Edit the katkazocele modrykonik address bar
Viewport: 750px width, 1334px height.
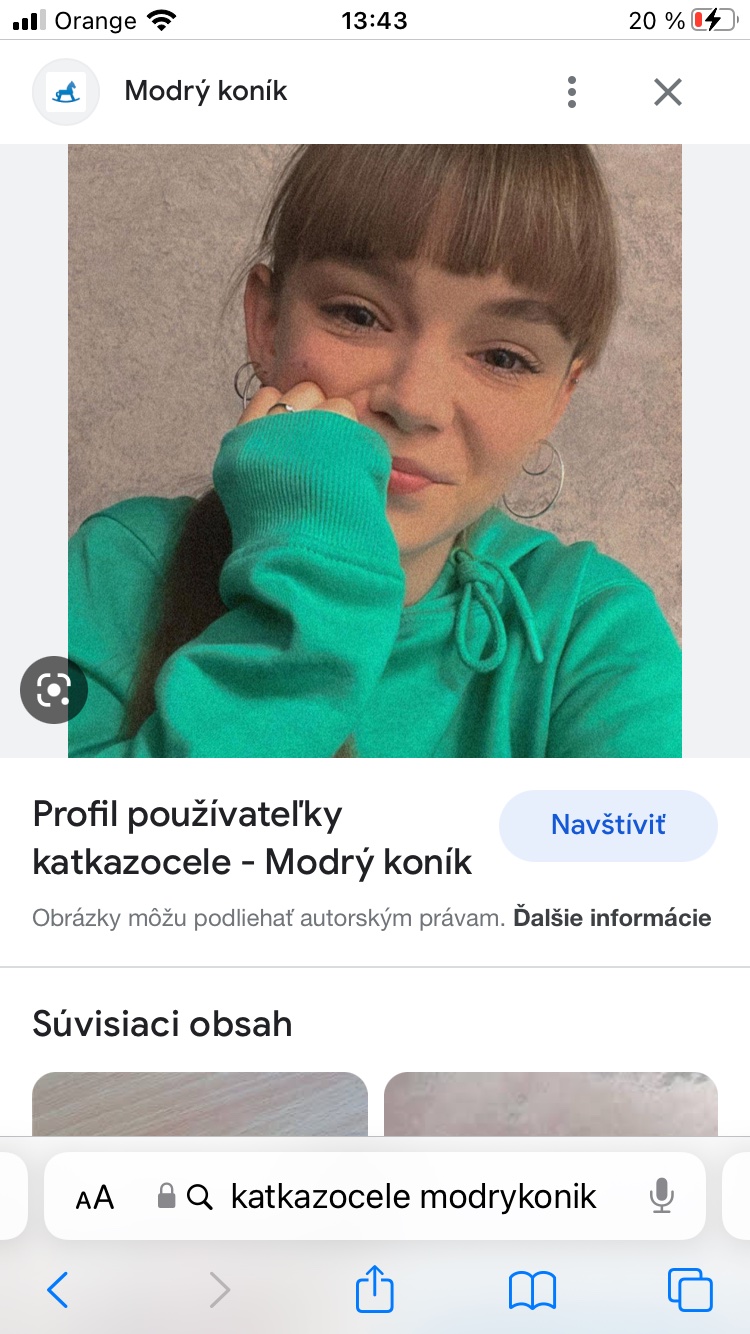[x=412, y=1196]
